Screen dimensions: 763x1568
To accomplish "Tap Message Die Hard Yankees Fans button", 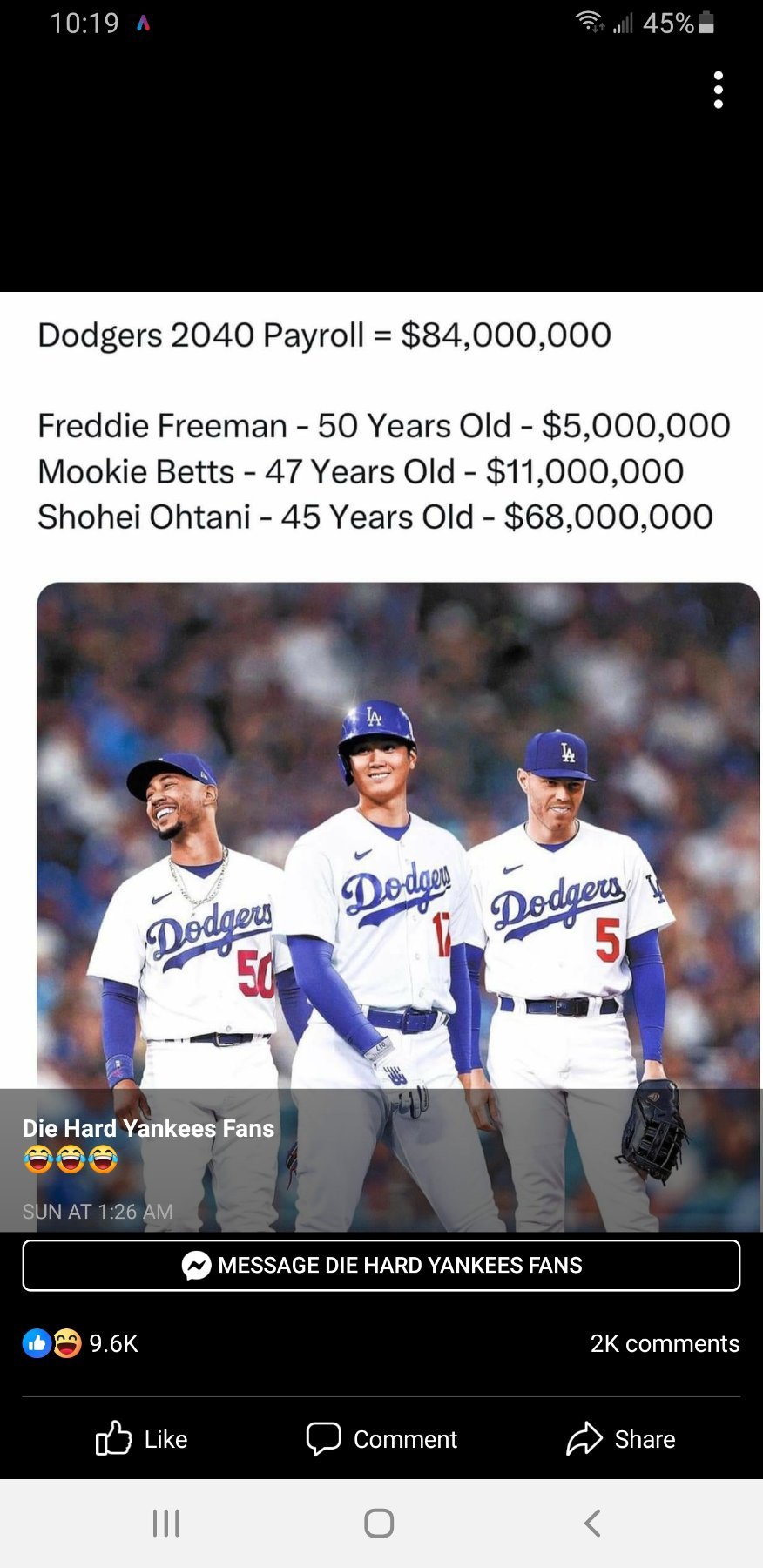I will pyautogui.click(x=381, y=1265).
